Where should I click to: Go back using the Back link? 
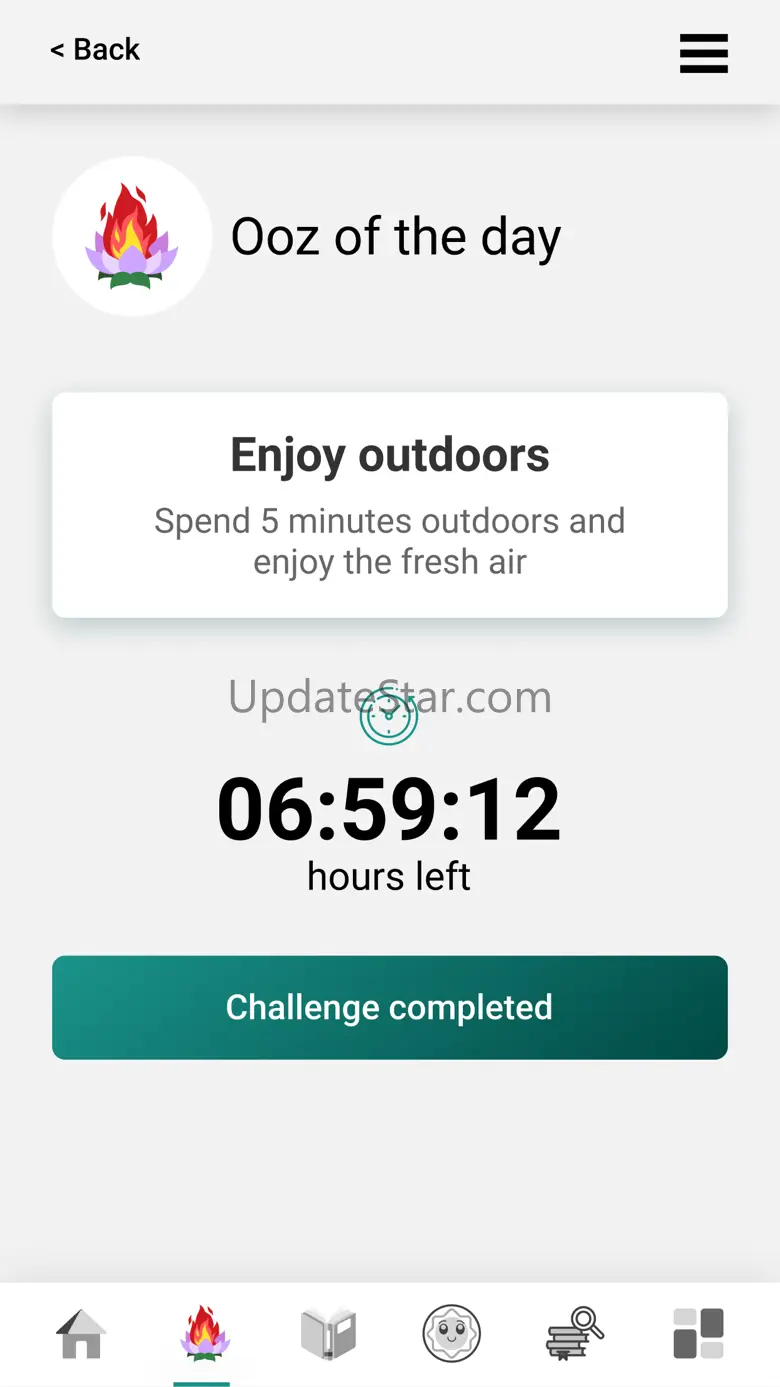(95, 50)
